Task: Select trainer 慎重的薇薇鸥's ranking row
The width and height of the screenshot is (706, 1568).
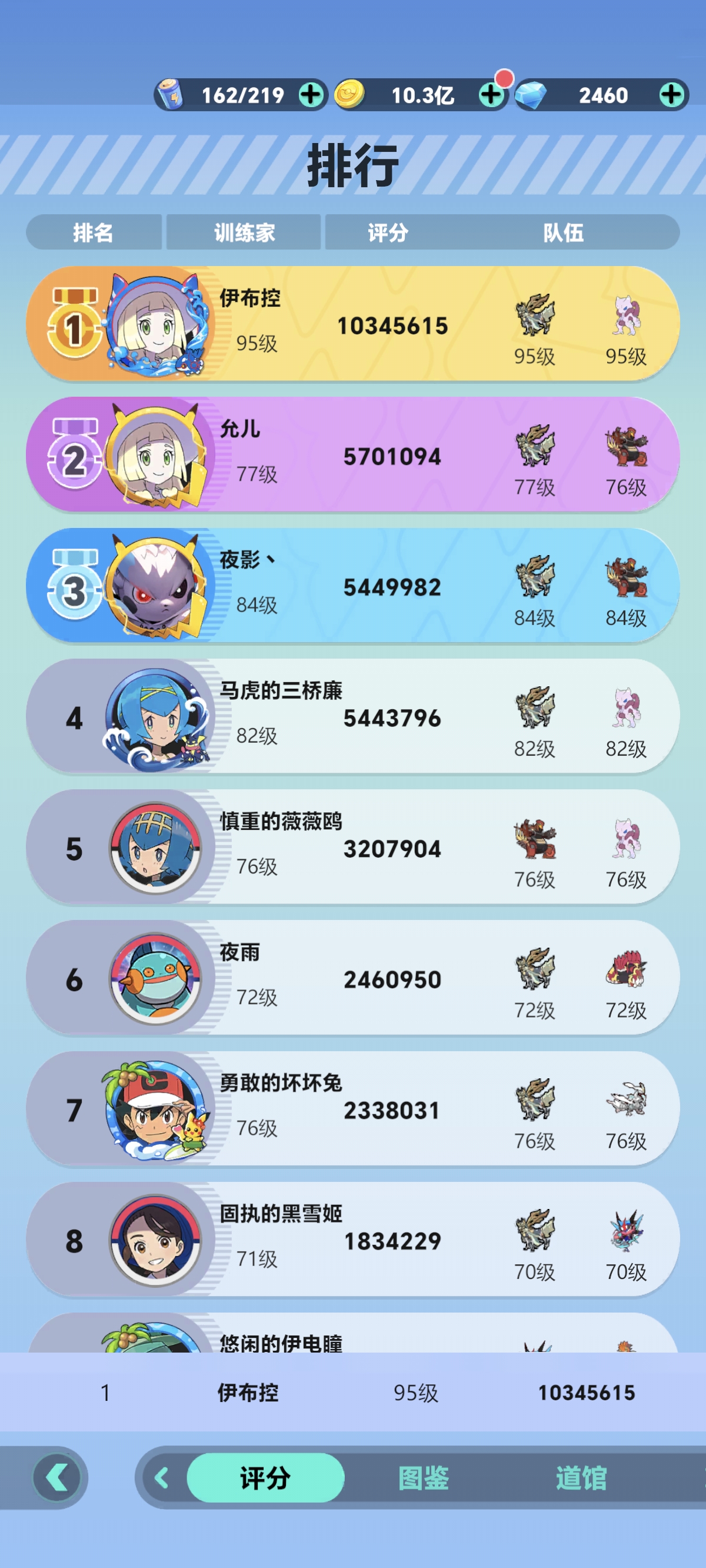Action: 352,848
